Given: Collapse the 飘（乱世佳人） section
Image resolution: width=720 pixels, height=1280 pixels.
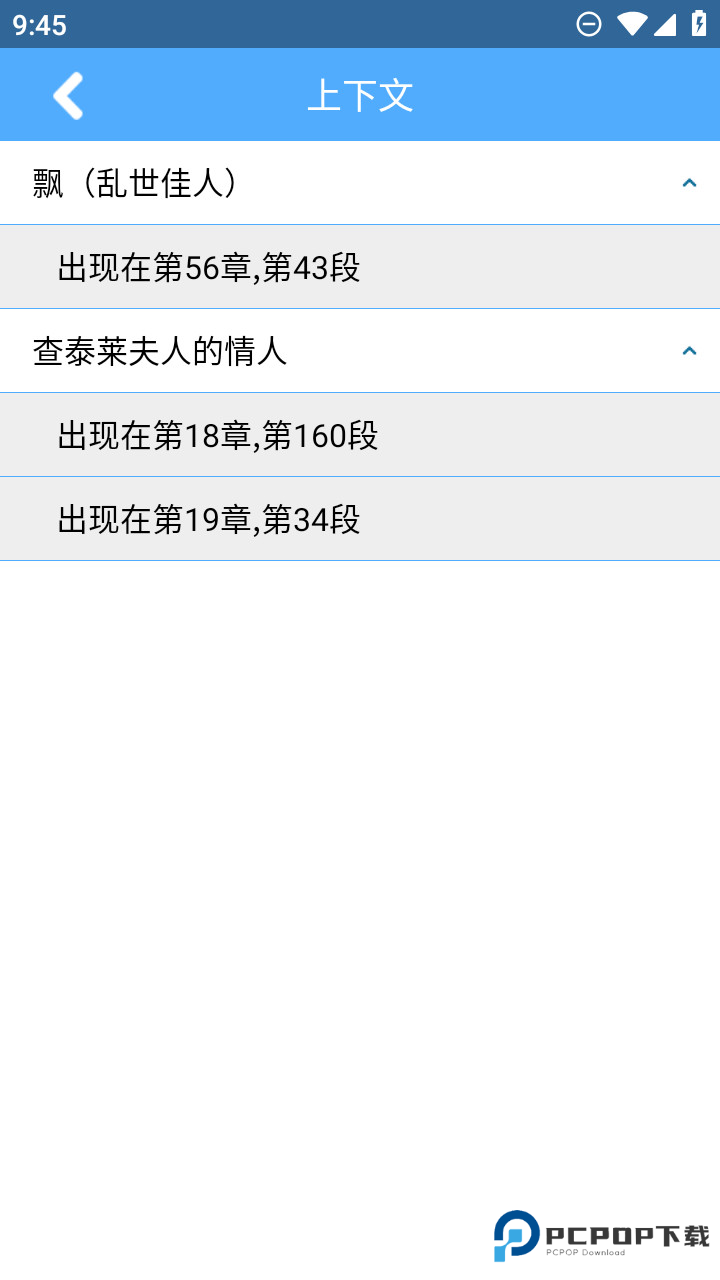Looking at the screenshot, I should (688, 183).
